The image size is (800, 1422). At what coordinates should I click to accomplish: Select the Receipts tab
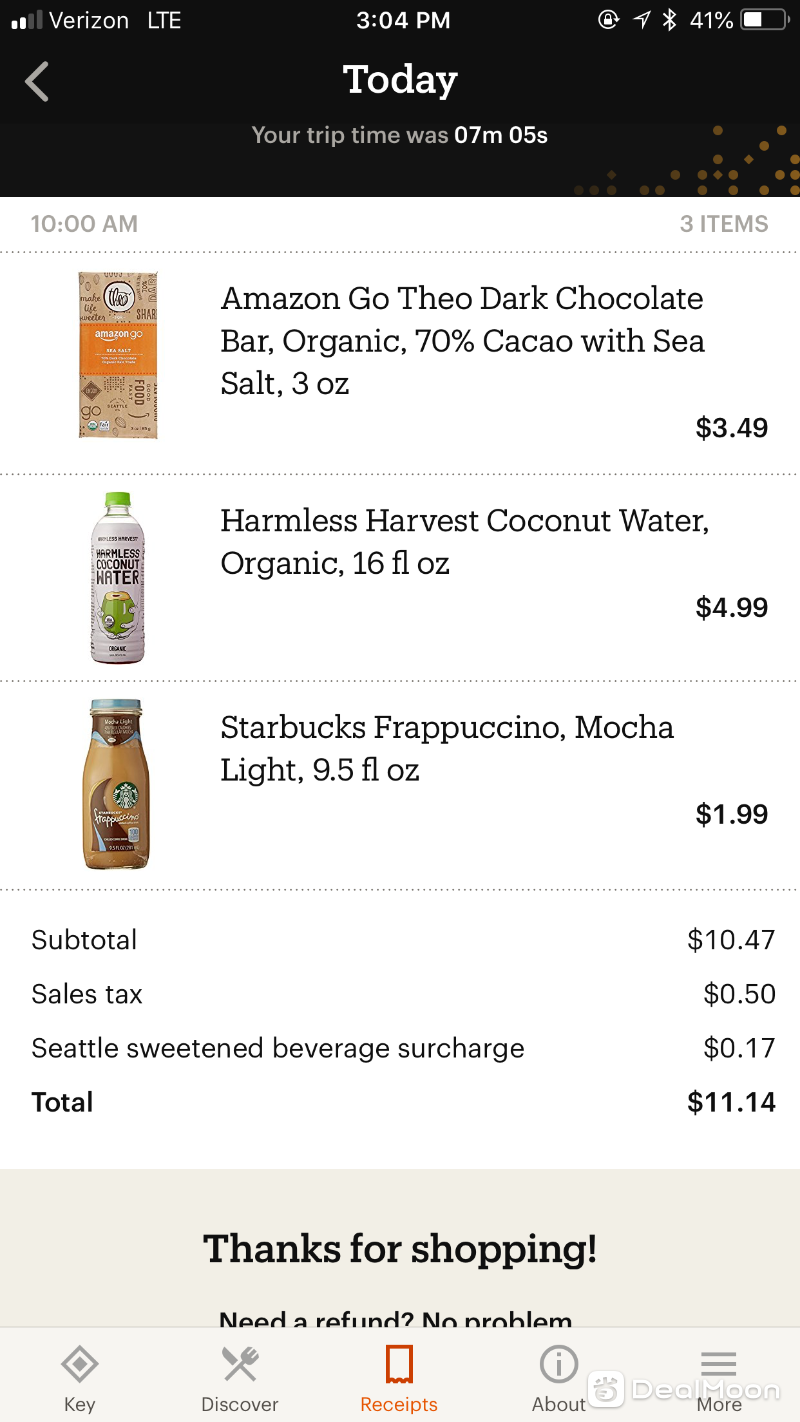coord(399,1377)
